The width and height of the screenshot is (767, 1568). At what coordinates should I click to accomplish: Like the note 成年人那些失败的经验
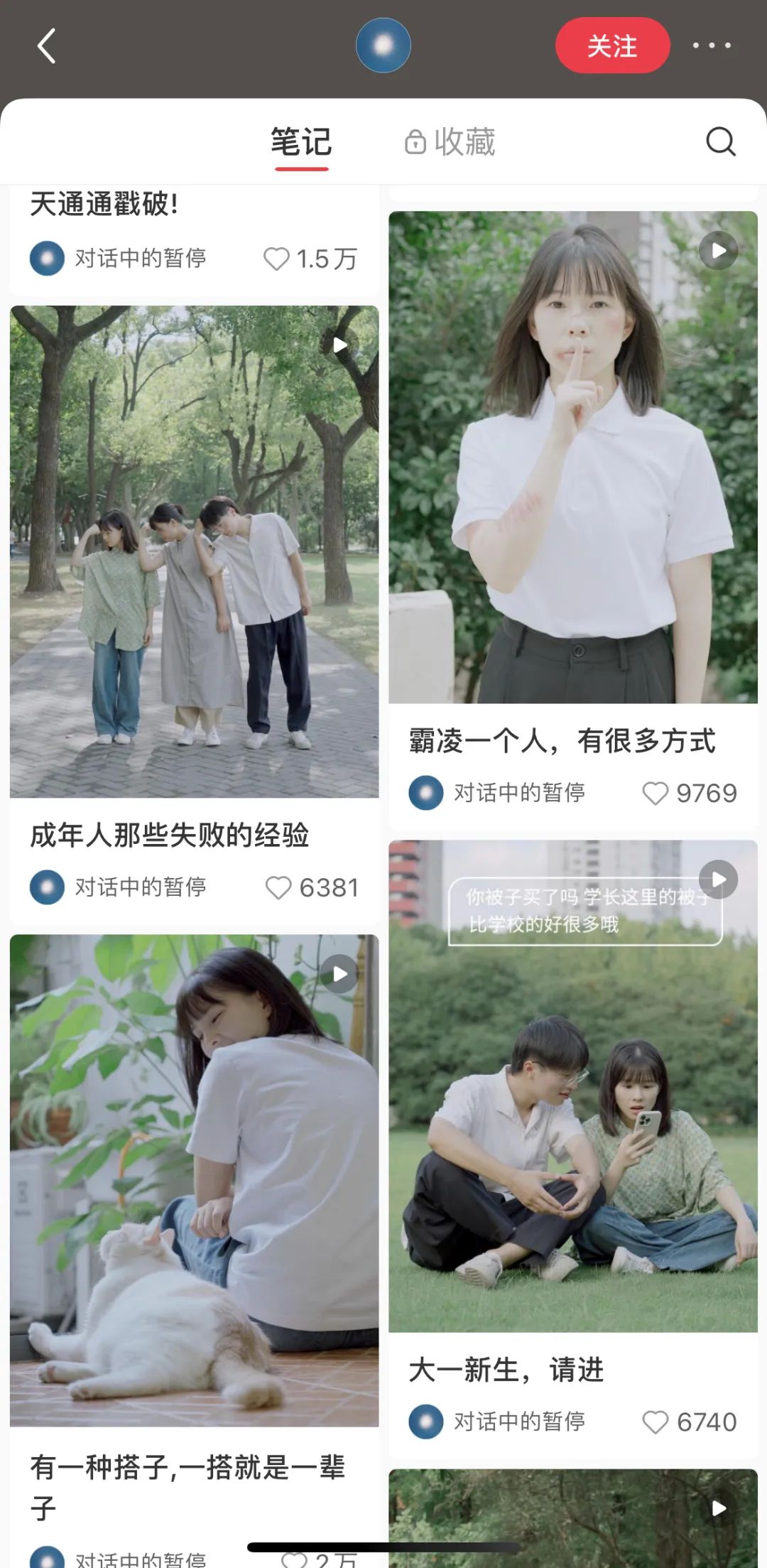tap(278, 888)
